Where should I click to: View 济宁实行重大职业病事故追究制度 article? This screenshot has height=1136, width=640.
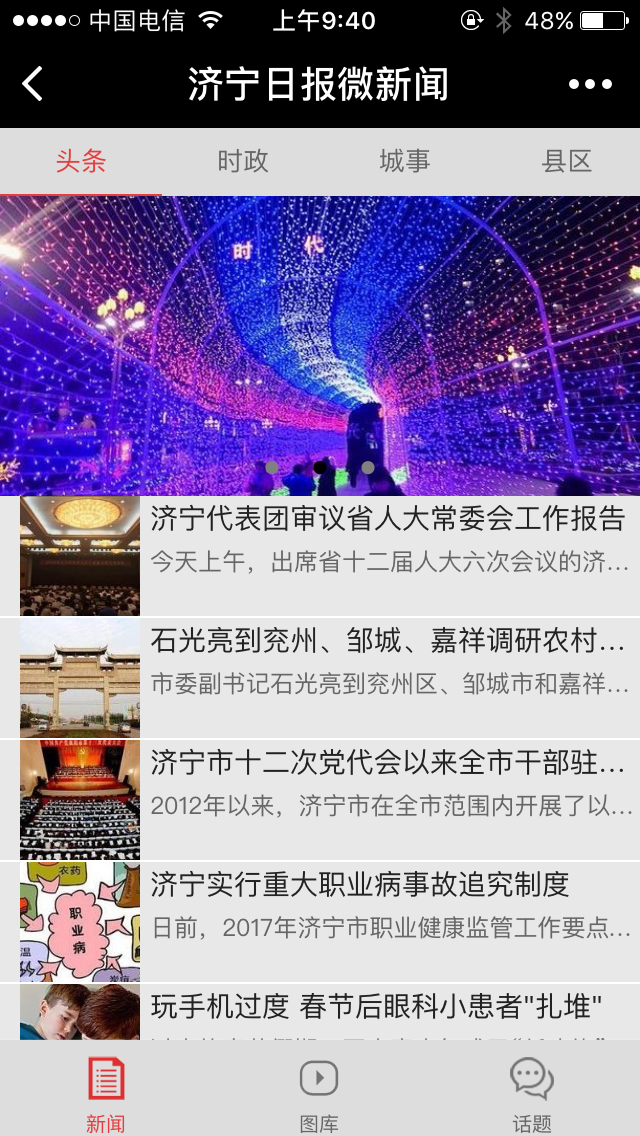pos(360,885)
